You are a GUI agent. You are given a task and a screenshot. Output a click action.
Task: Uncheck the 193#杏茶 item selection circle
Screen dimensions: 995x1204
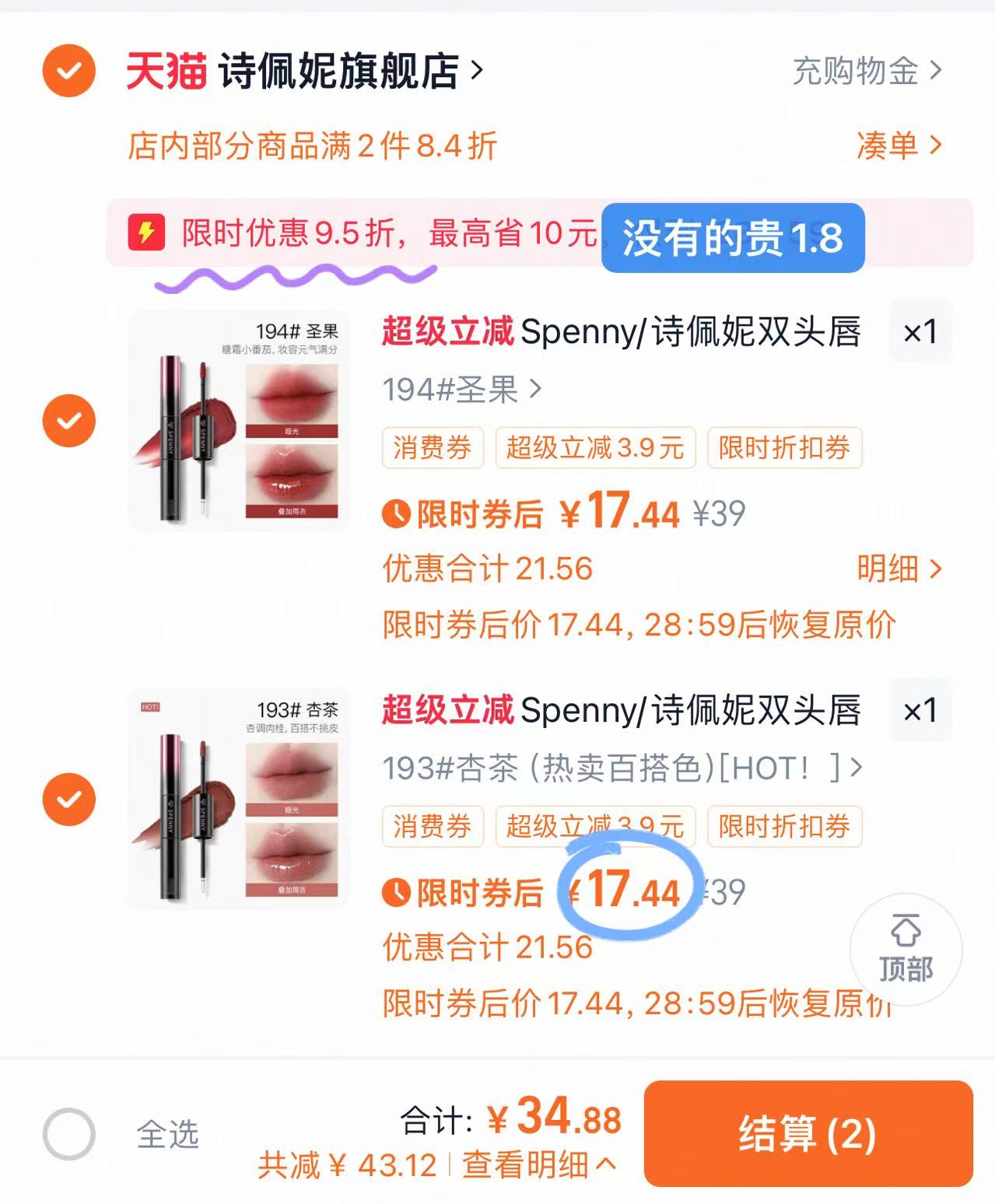[x=67, y=800]
